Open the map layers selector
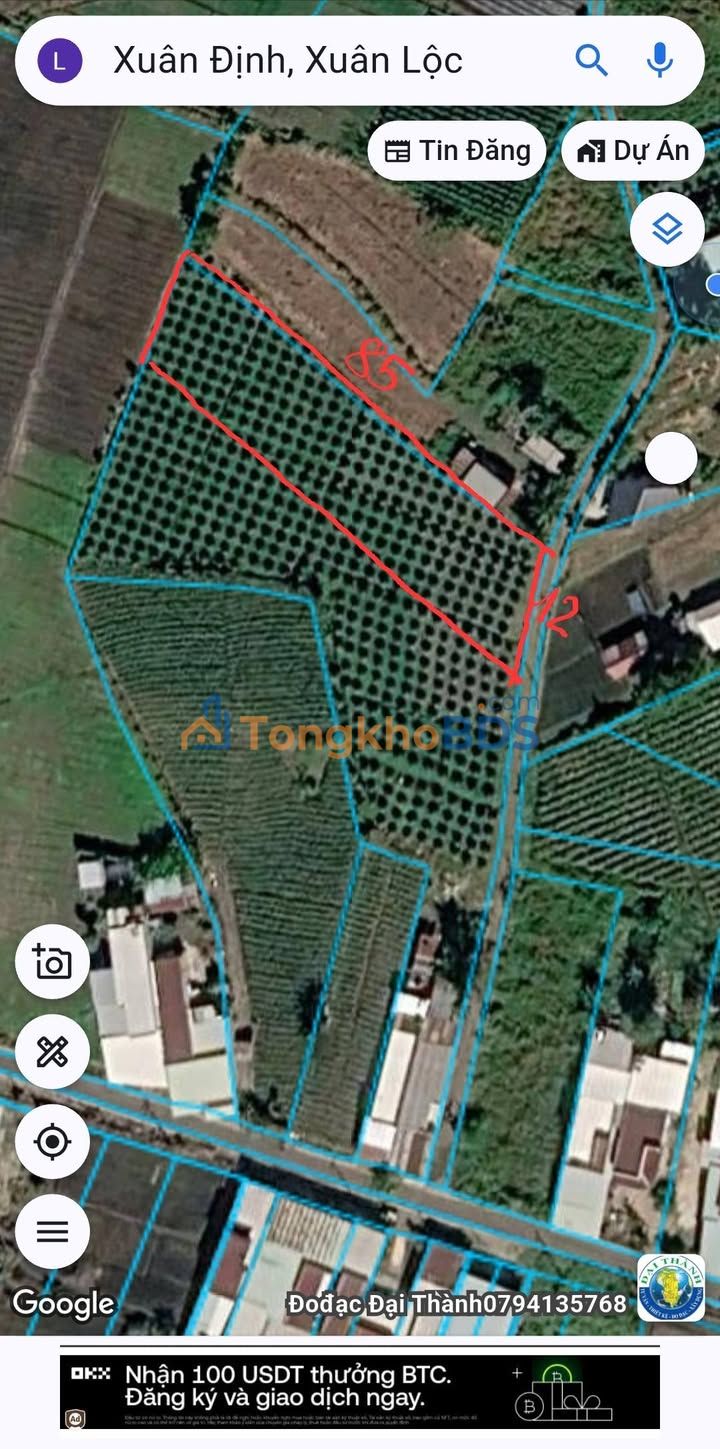 (x=667, y=230)
